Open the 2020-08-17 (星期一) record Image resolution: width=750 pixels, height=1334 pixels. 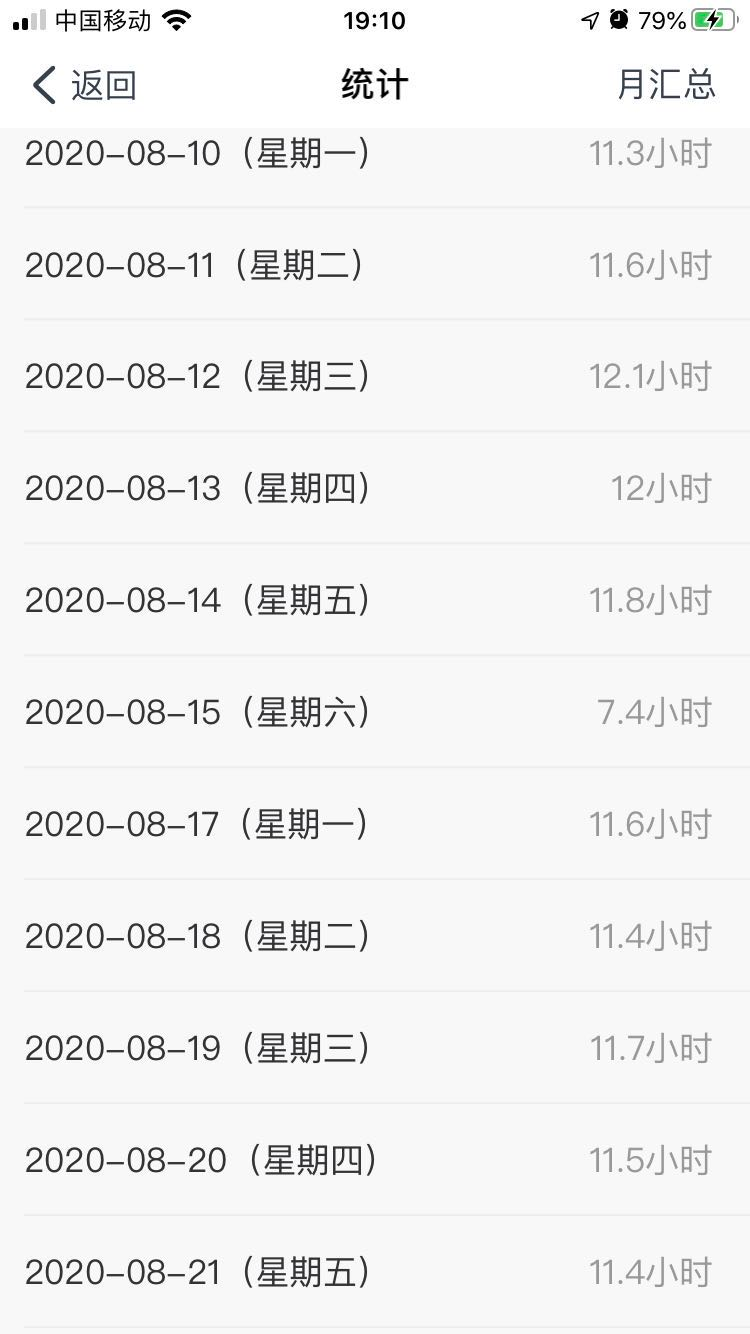point(375,825)
